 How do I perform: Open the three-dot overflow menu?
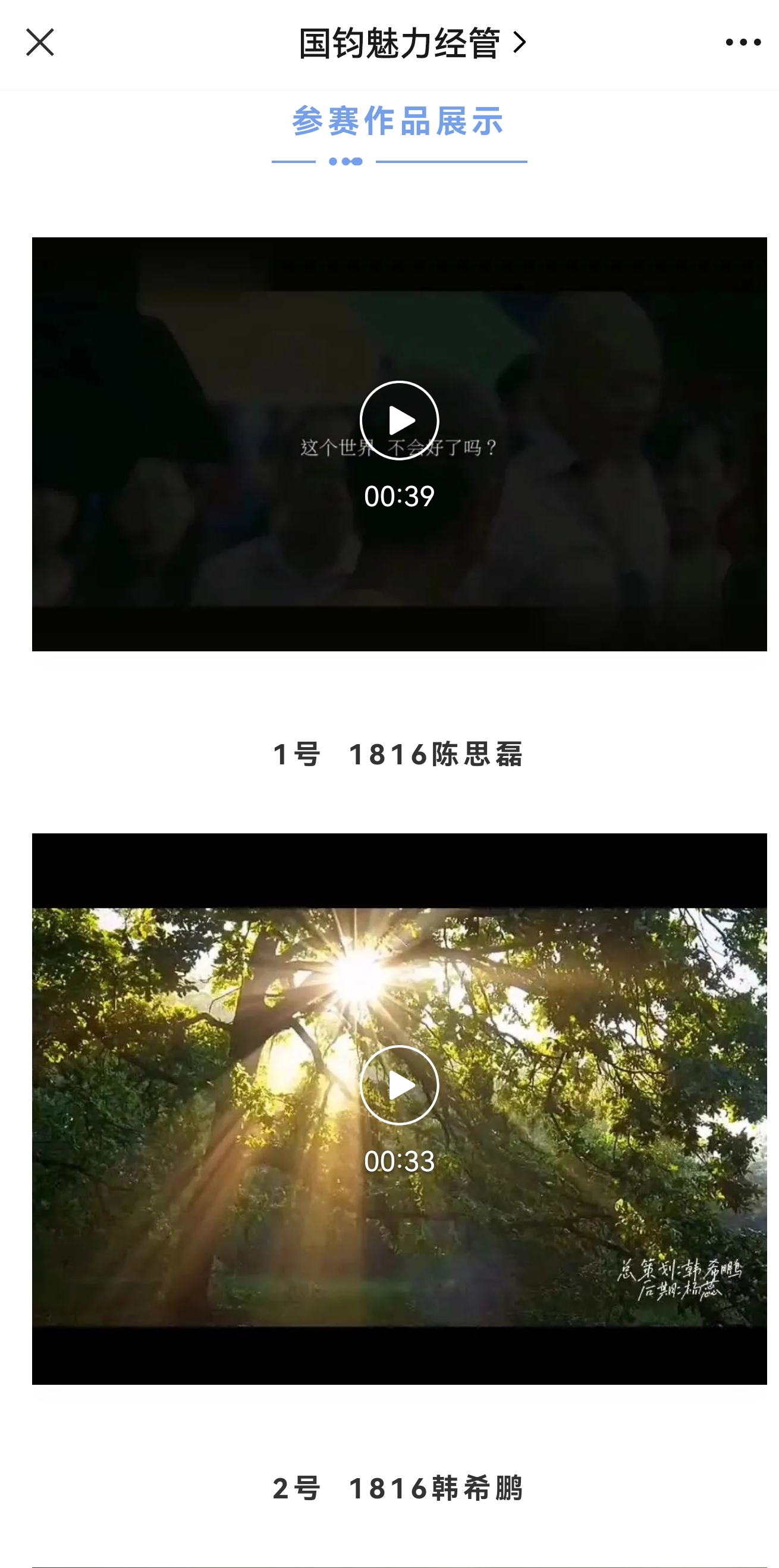pos(743,43)
